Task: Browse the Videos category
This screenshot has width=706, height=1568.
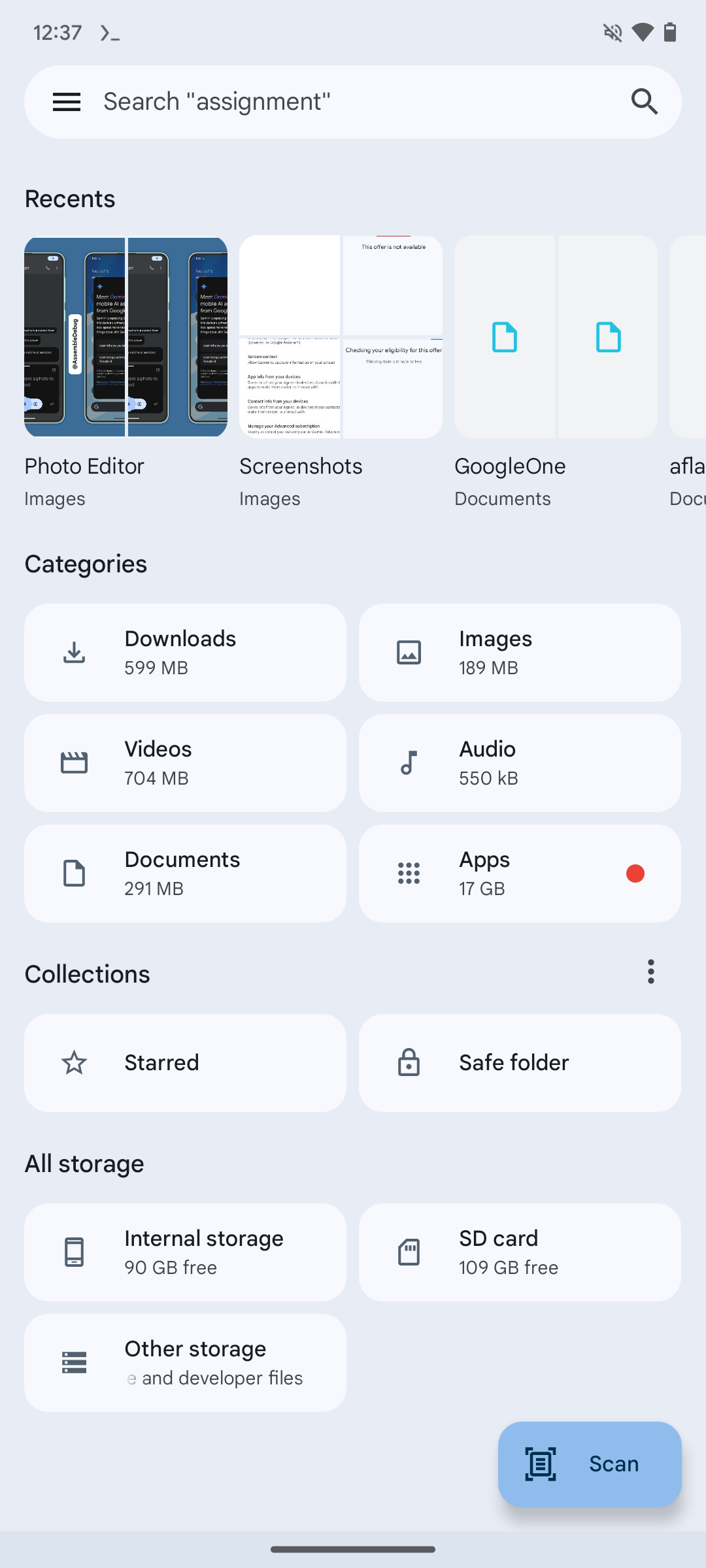Action: (x=185, y=763)
